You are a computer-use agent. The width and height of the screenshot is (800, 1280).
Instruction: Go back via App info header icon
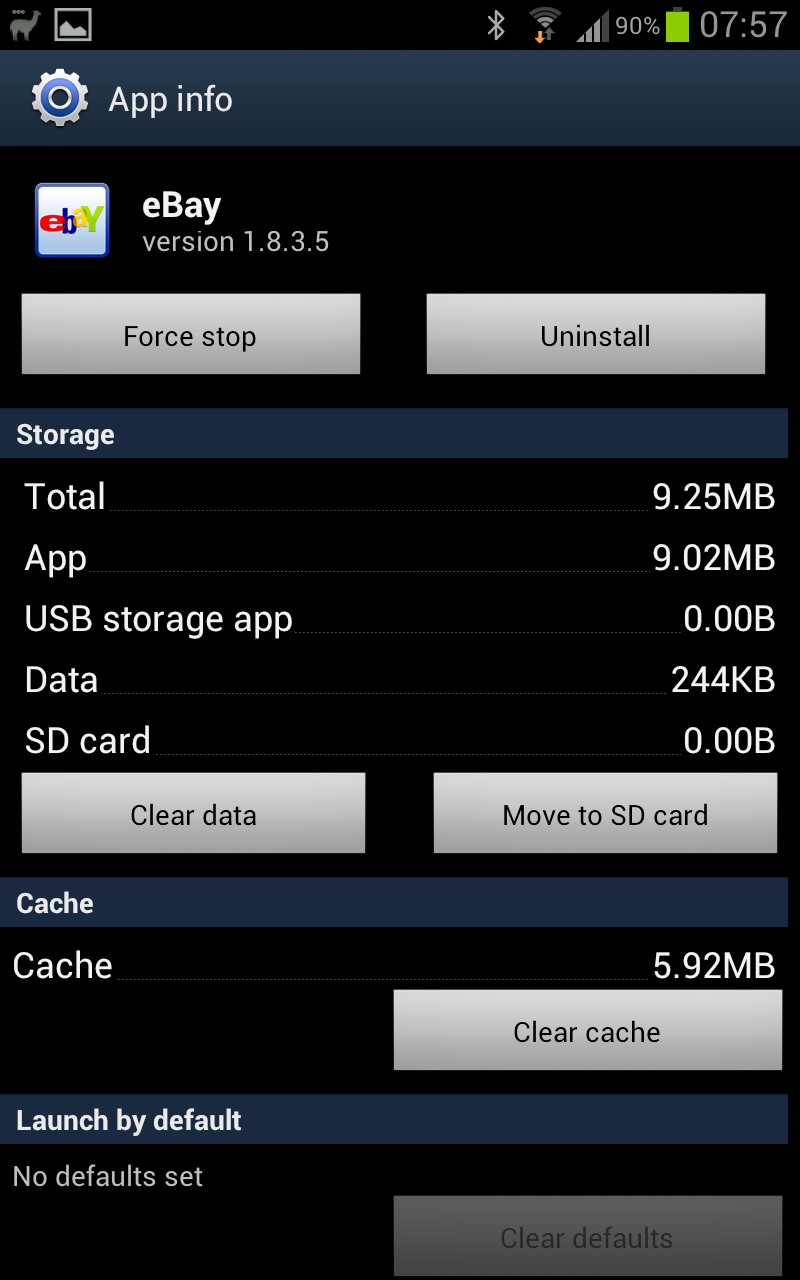tap(61, 98)
